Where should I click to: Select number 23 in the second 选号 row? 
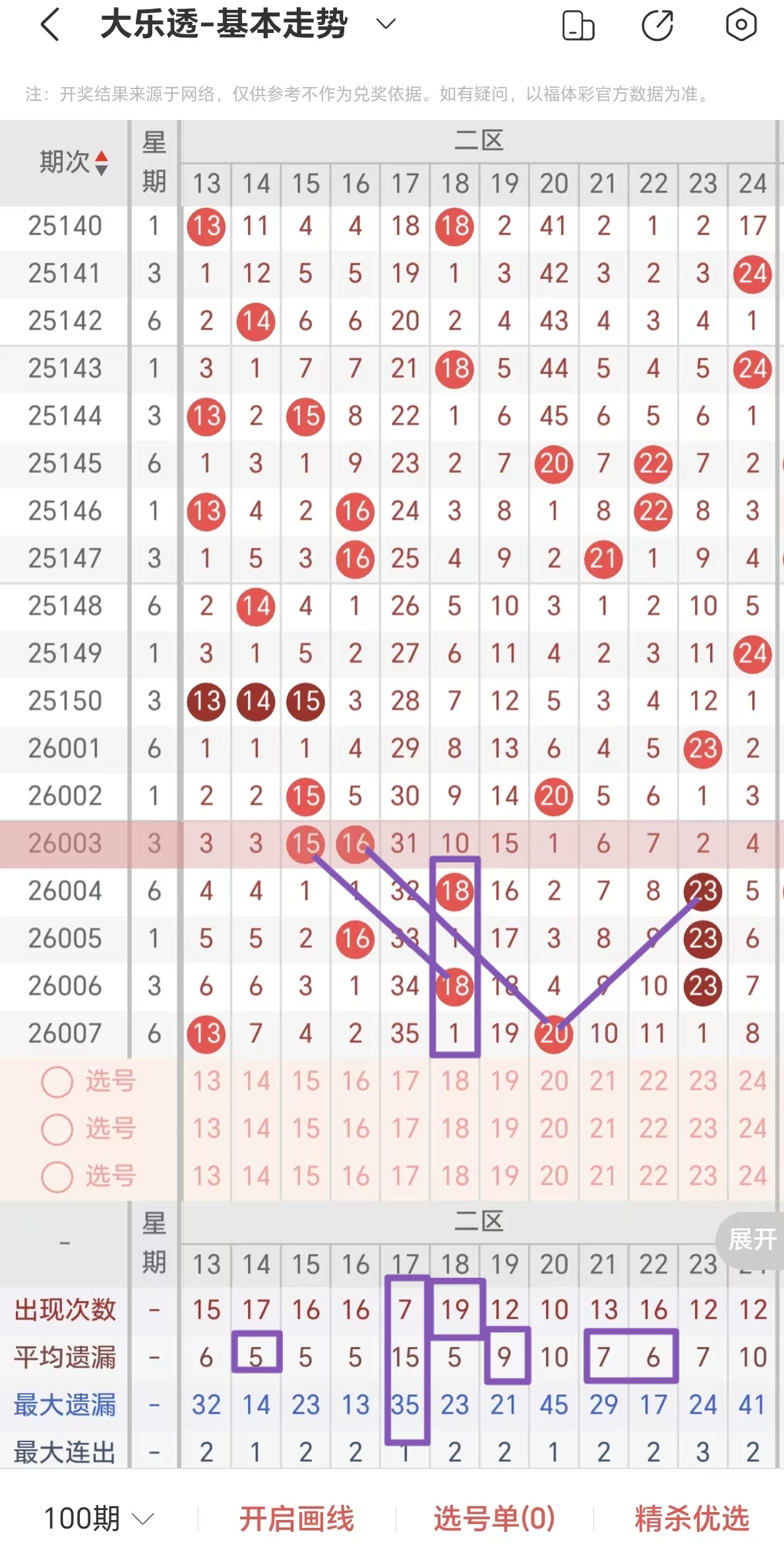click(702, 1129)
